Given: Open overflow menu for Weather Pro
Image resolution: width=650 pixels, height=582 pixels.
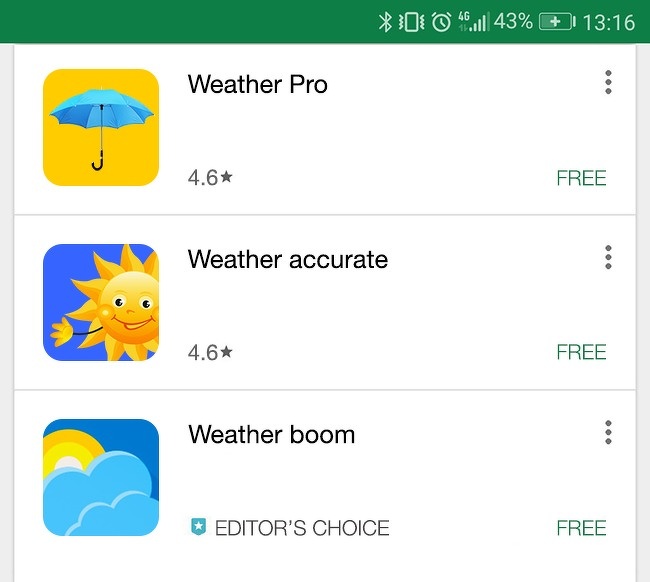Looking at the screenshot, I should [608, 83].
